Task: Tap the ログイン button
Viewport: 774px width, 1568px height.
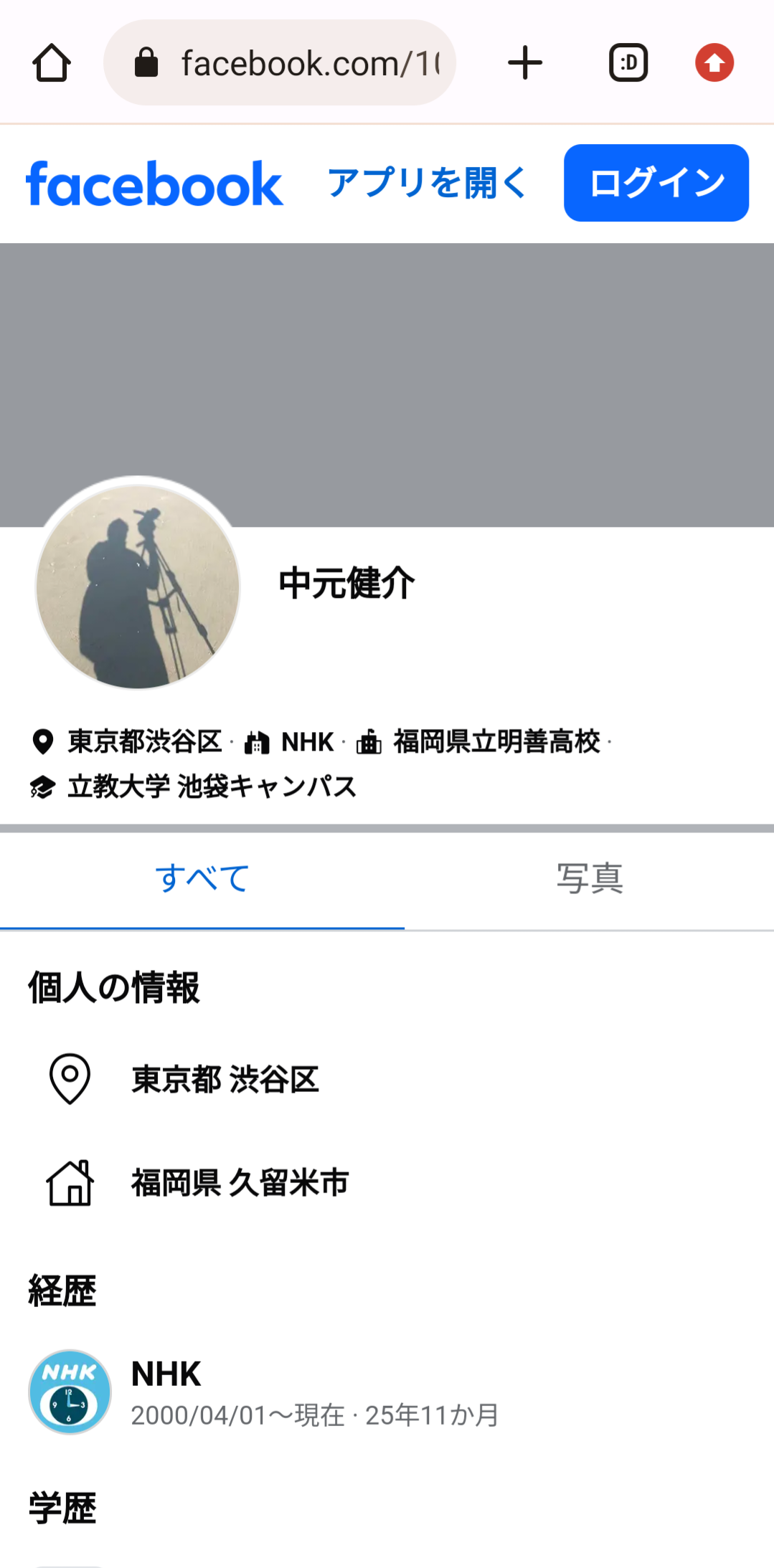Action: tap(656, 183)
